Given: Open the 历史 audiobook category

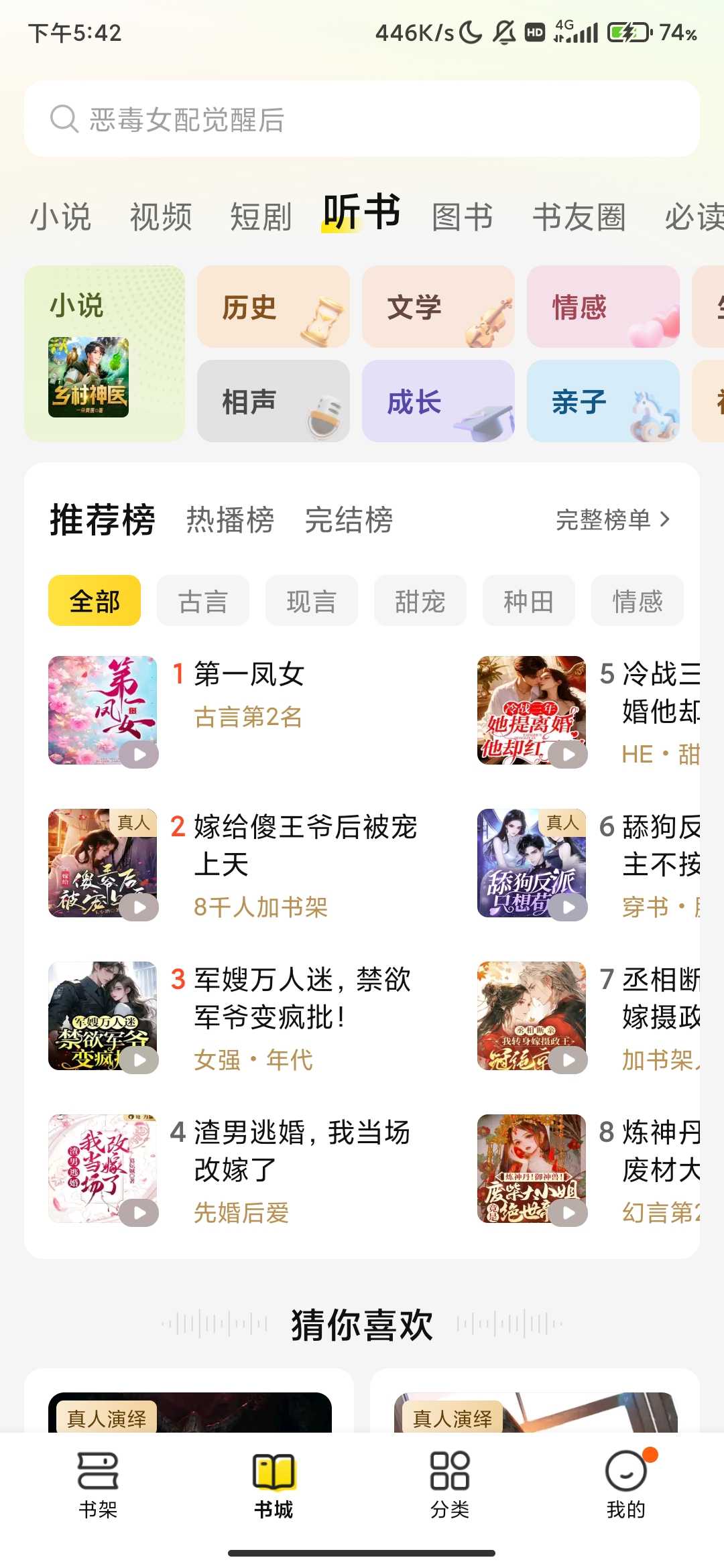Looking at the screenshot, I should (274, 307).
